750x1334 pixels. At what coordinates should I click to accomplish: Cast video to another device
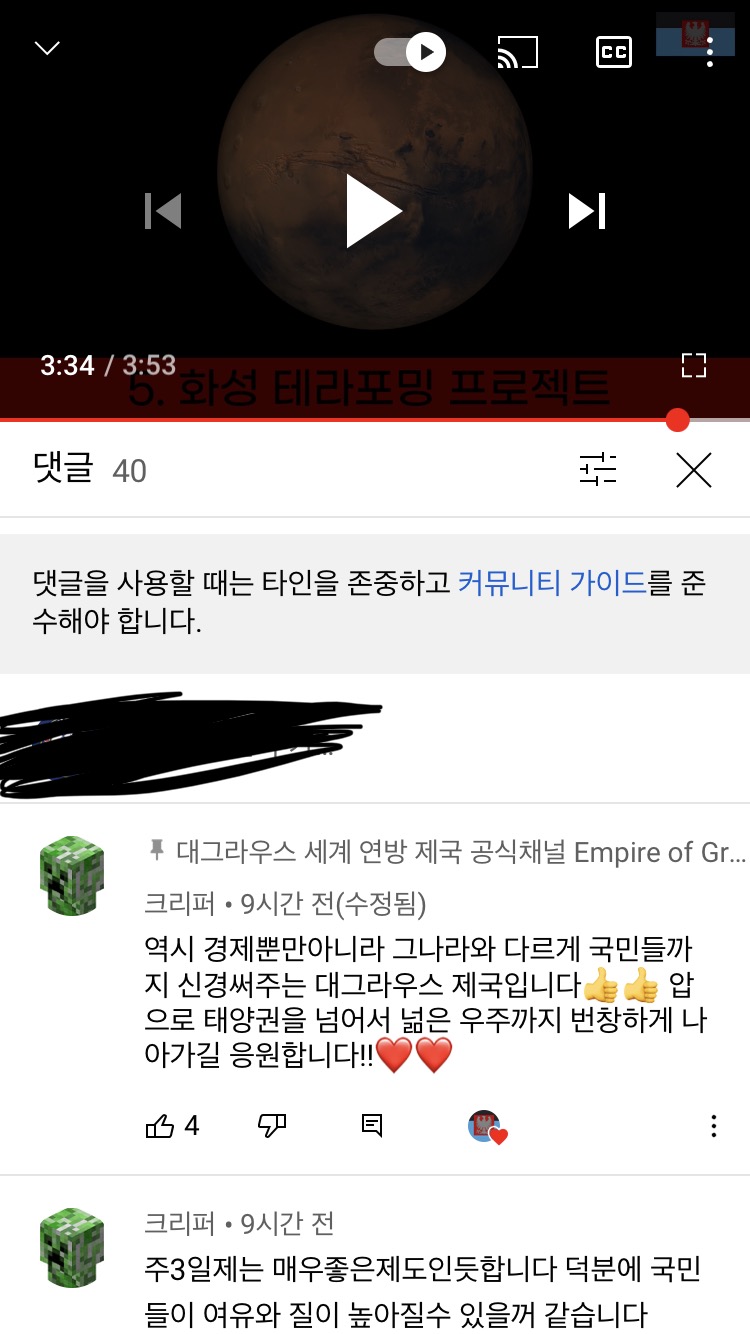517,52
